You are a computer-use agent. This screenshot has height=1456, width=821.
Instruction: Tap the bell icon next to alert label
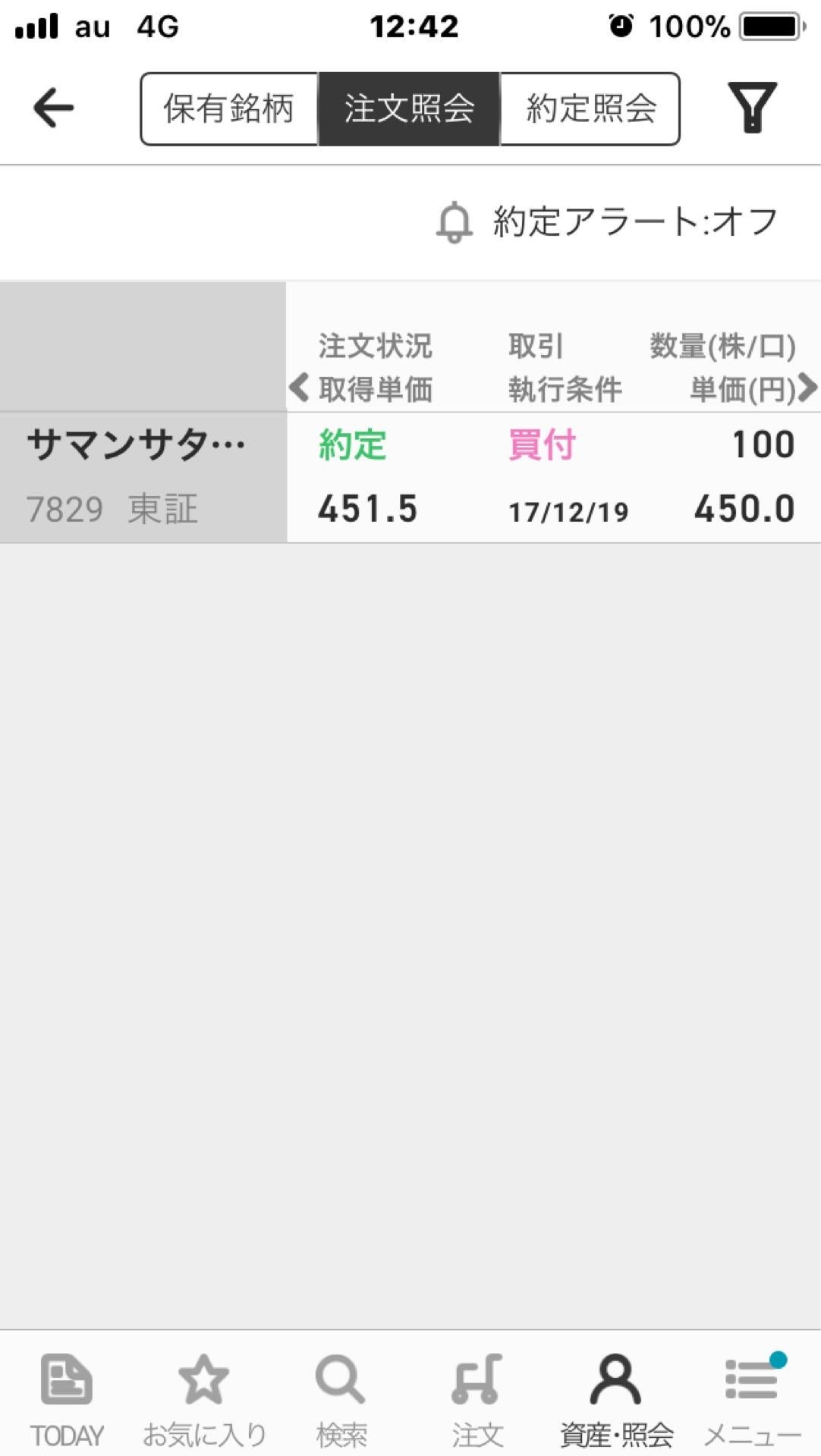click(x=454, y=221)
